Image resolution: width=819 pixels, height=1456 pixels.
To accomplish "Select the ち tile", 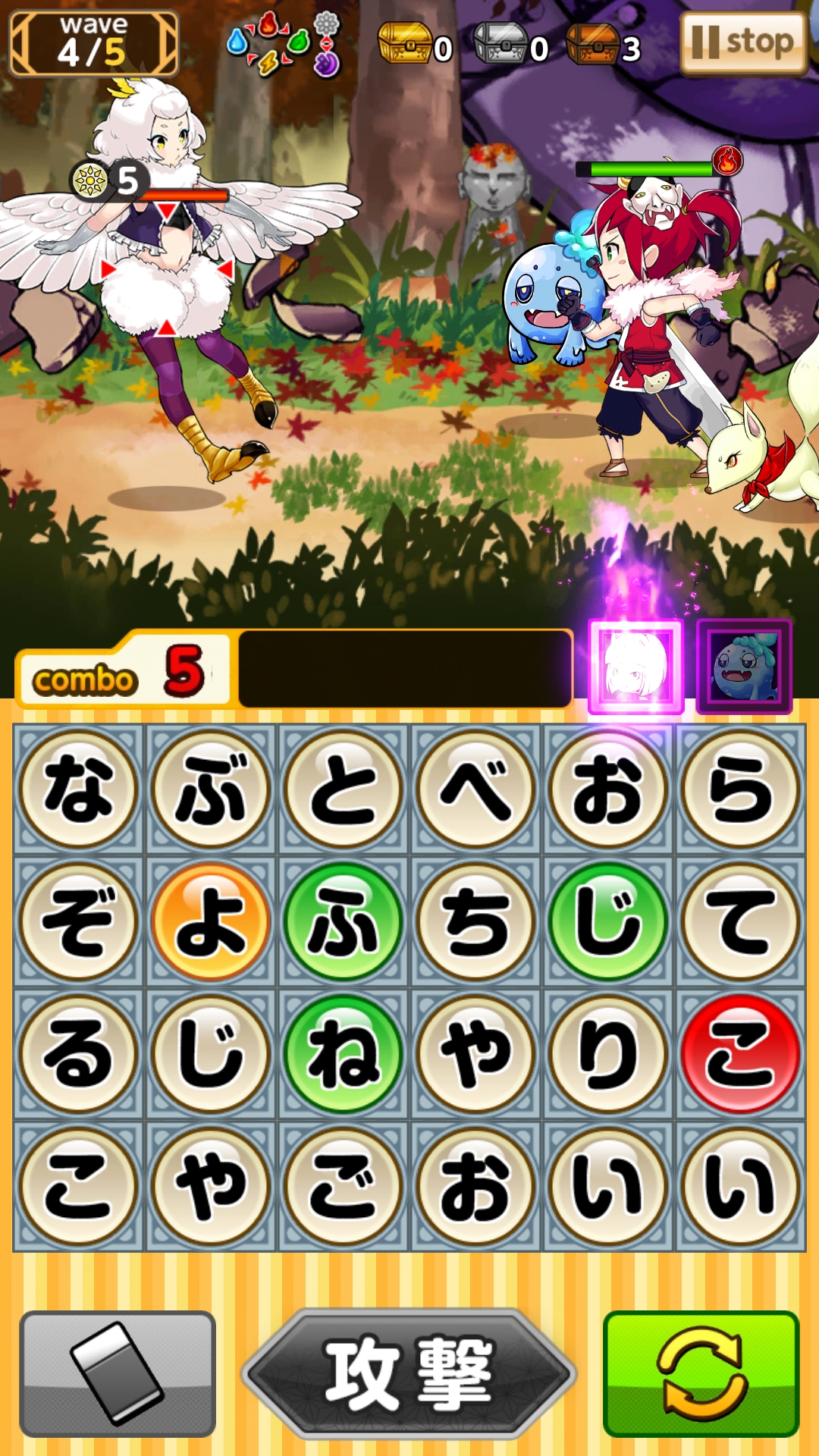I will [x=475, y=921].
